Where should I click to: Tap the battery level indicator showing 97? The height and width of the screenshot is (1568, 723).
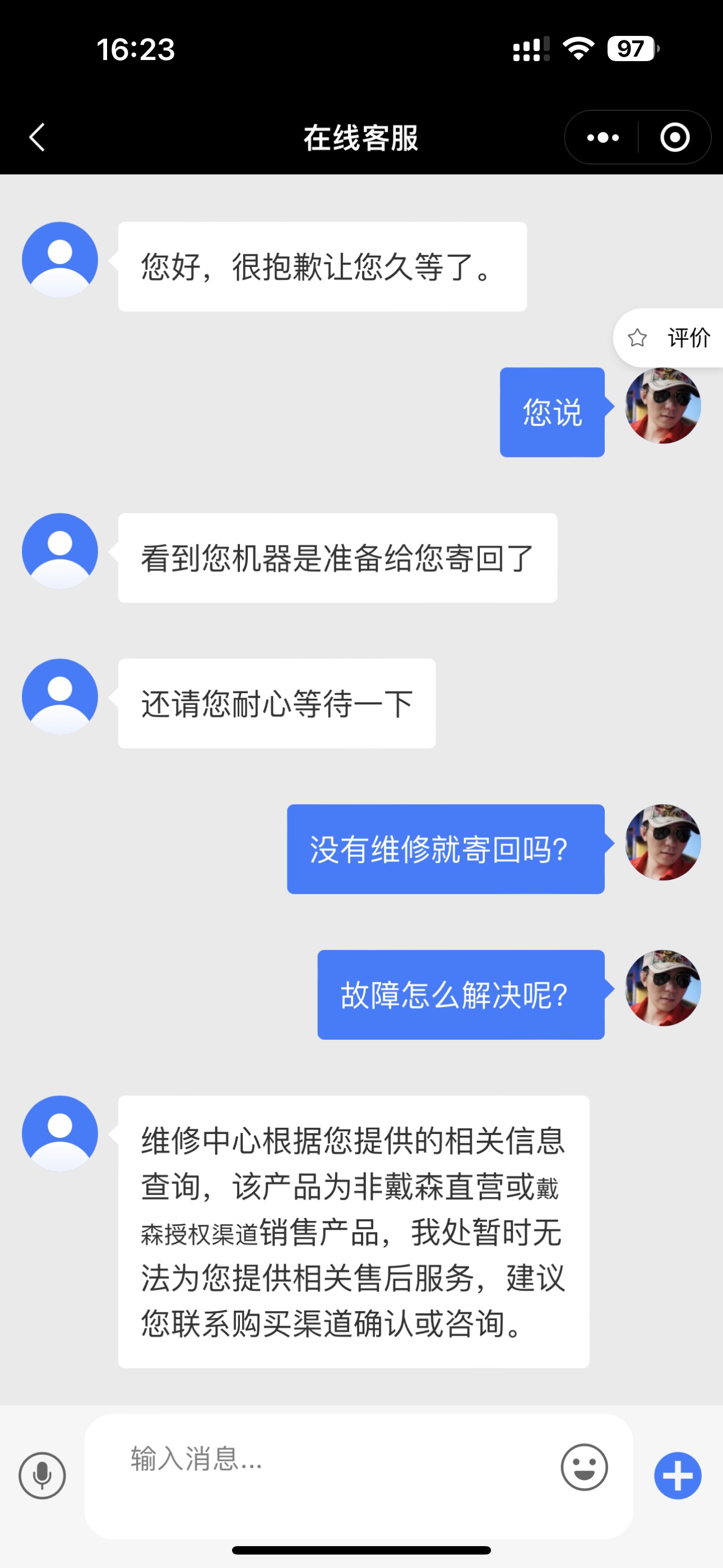(x=631, y=48)
